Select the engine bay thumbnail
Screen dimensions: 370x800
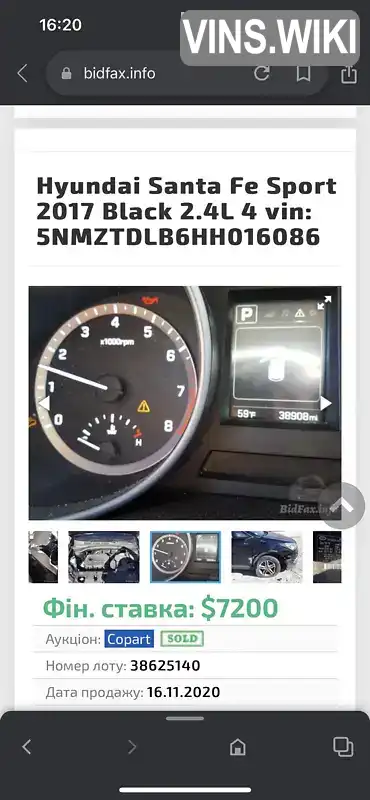[x=104, y=557]
